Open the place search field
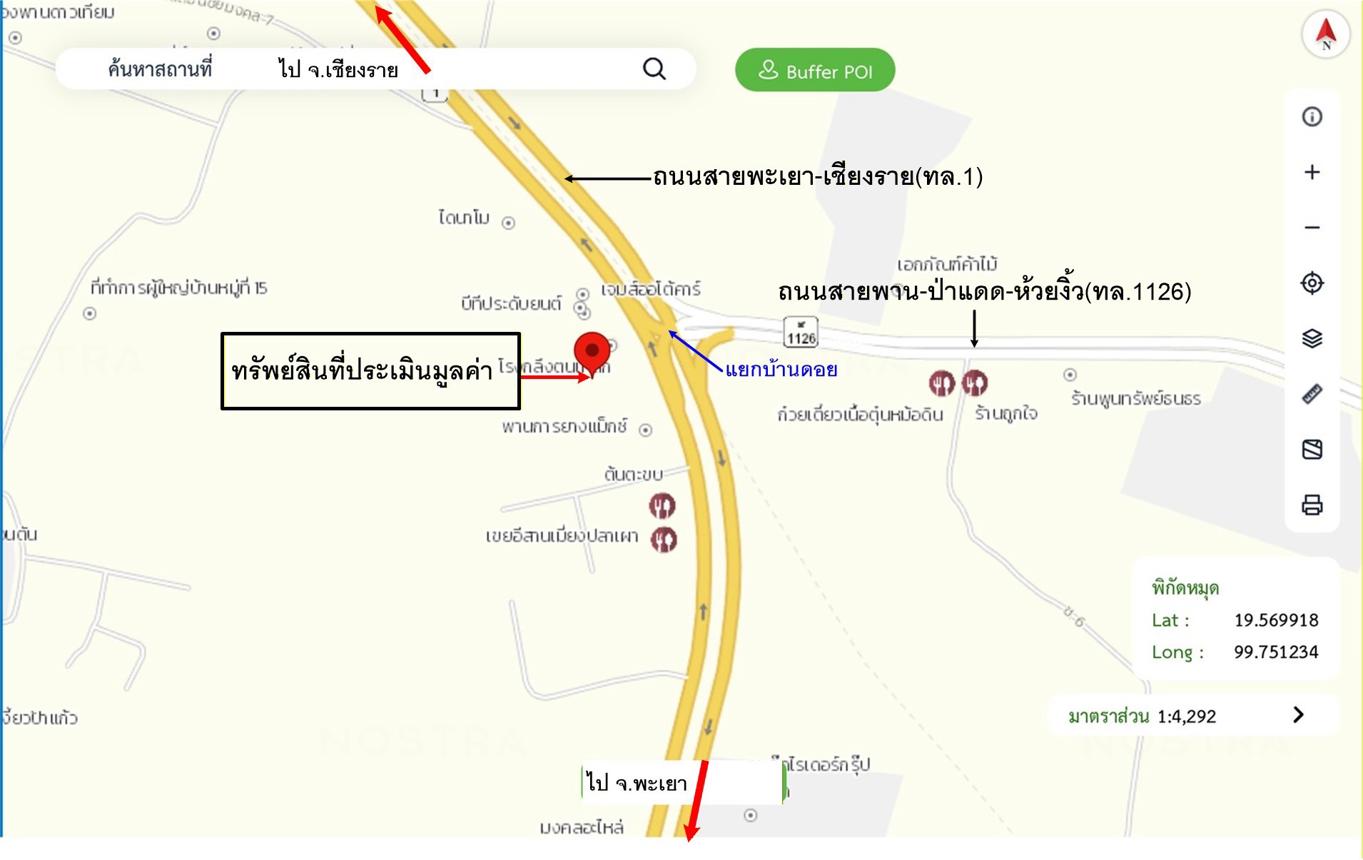Viewport: 1363px width, 860px height. point(160,69)
